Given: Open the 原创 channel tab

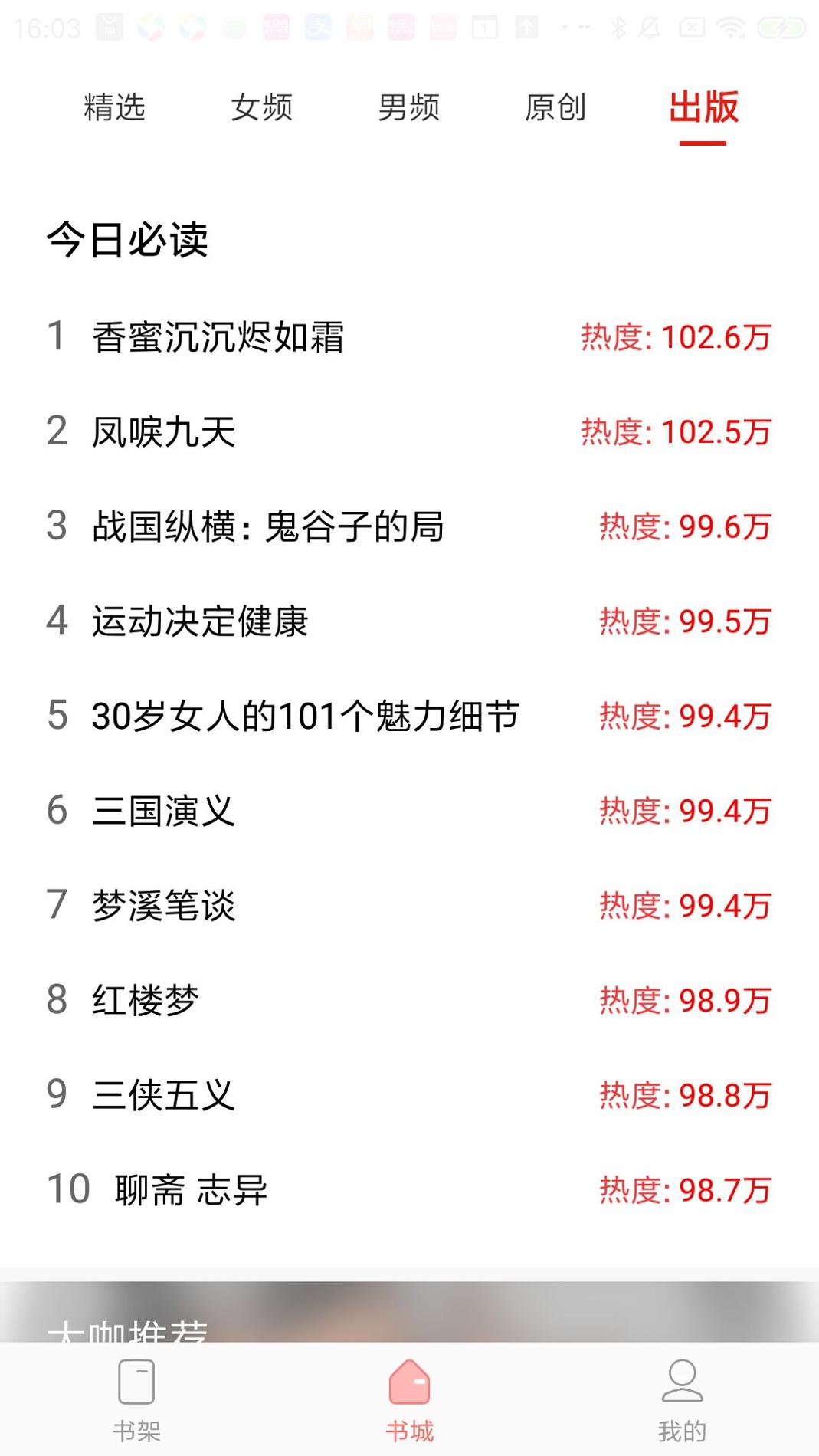Looking at the screenshot, I should [x=556, y=107].
